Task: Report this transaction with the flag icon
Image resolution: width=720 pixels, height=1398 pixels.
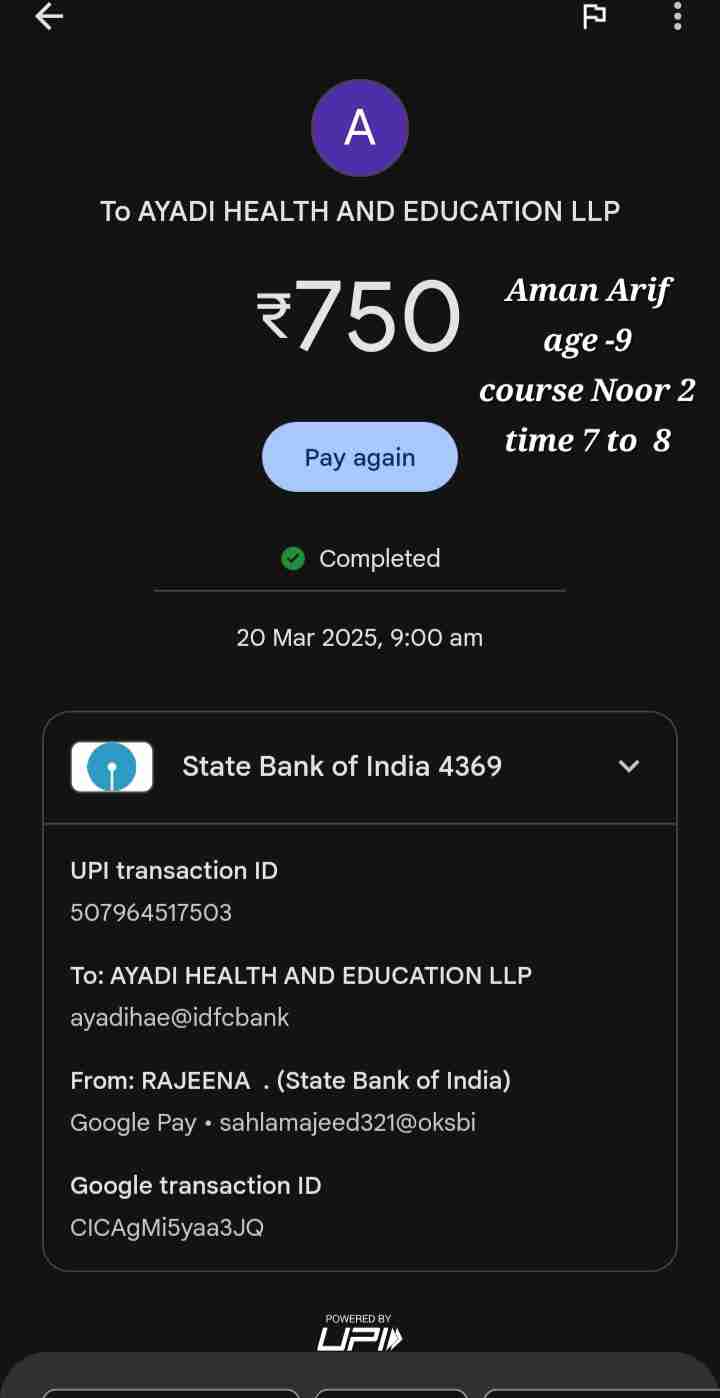Action: pos(594,17)
